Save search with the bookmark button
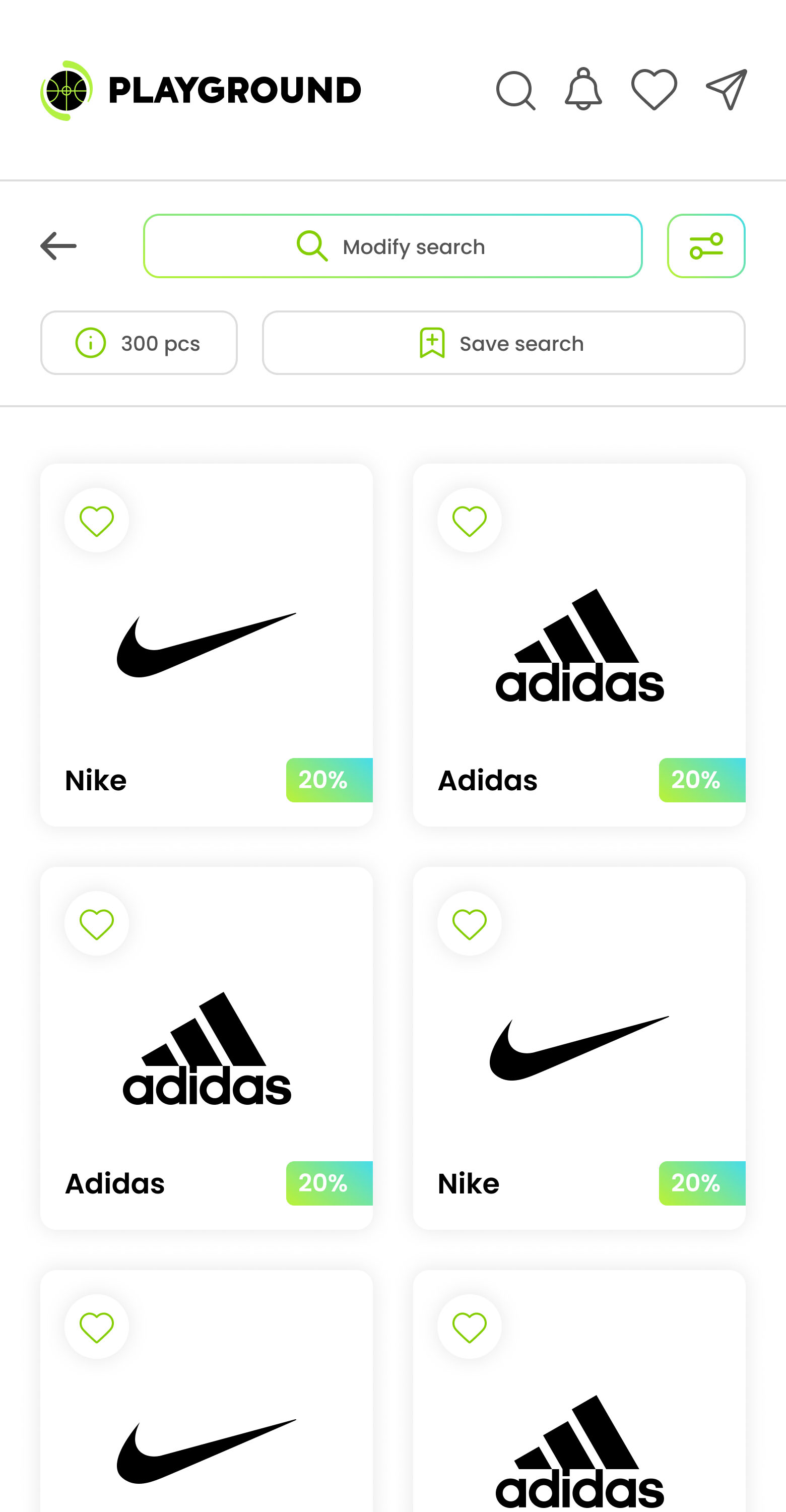This screenshot has width=786, height=1512. click(x=503, y=343)
